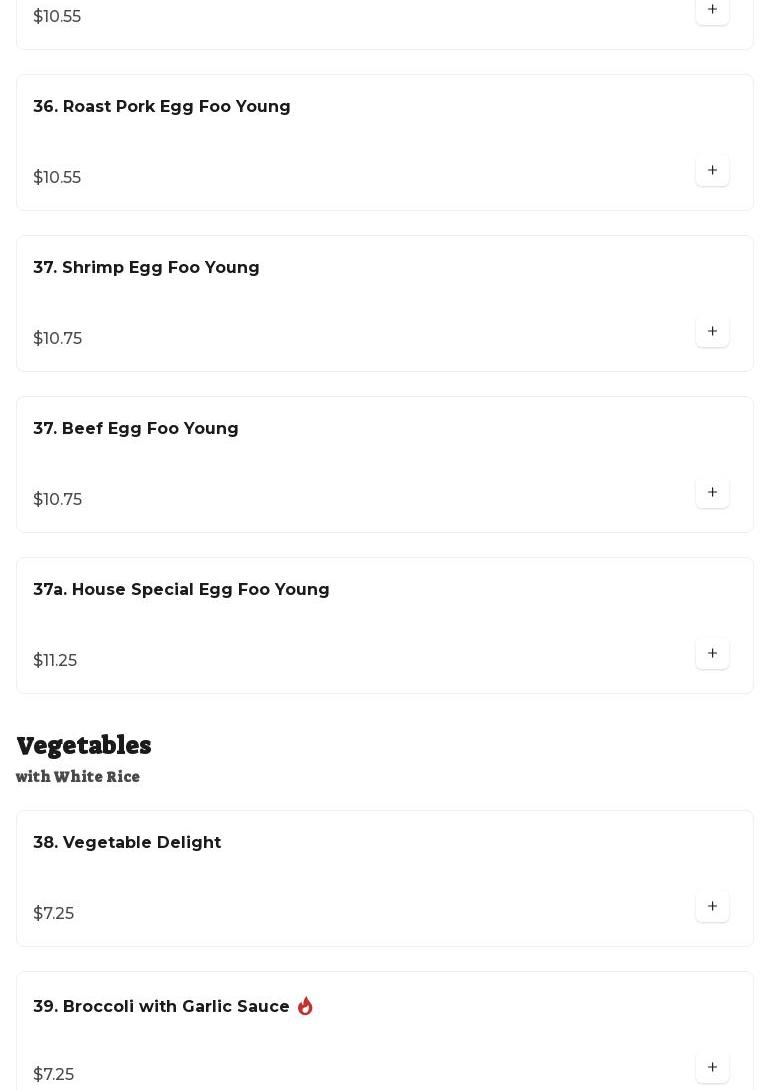View Broccoli with Garlic Sauce details

[161, 1007]
